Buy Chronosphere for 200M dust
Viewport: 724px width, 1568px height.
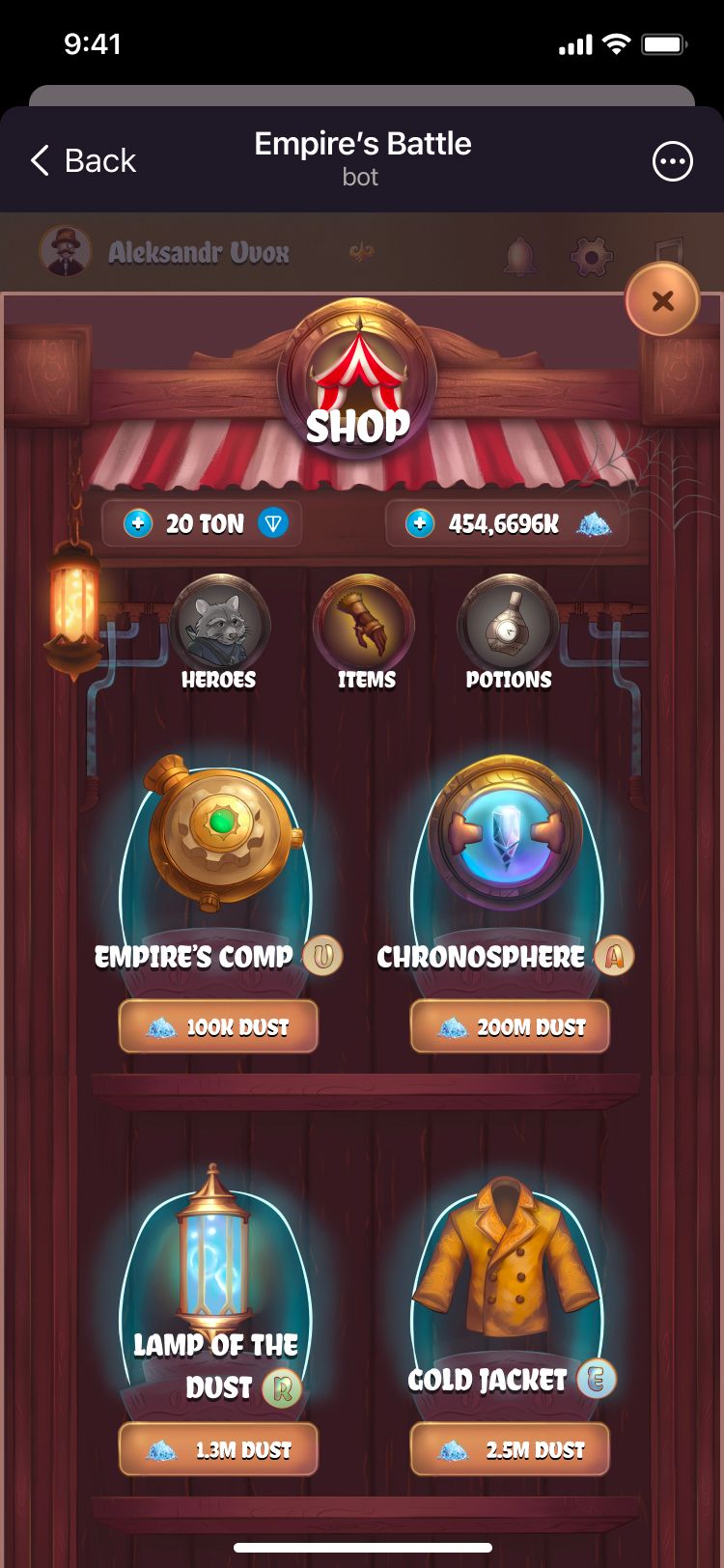(x=510, y=1027)
